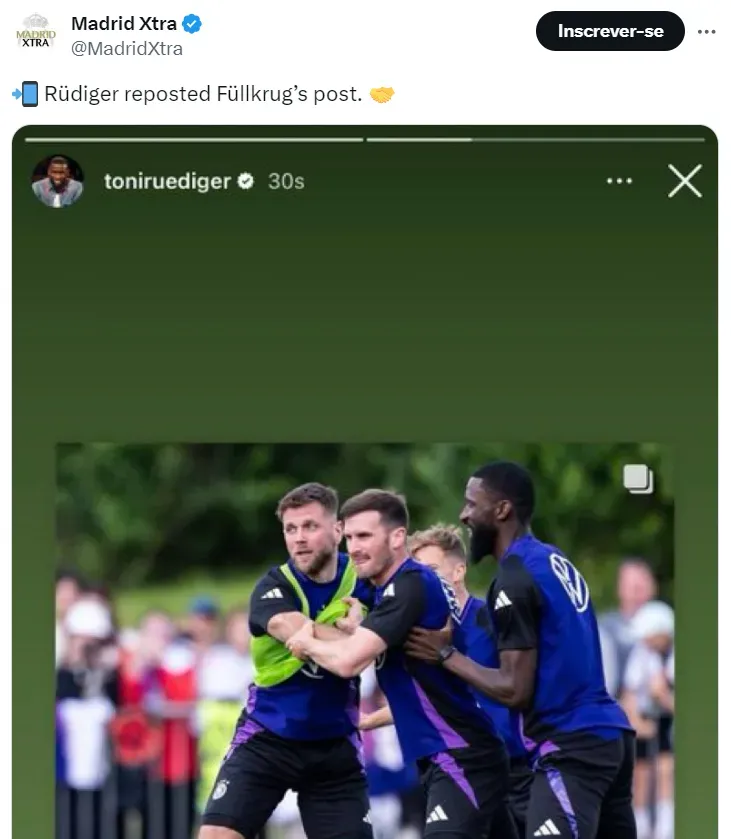Open the post's three-dot overflow menu
Viewport: 731px width, 839px height.
[x=706, y=31]
